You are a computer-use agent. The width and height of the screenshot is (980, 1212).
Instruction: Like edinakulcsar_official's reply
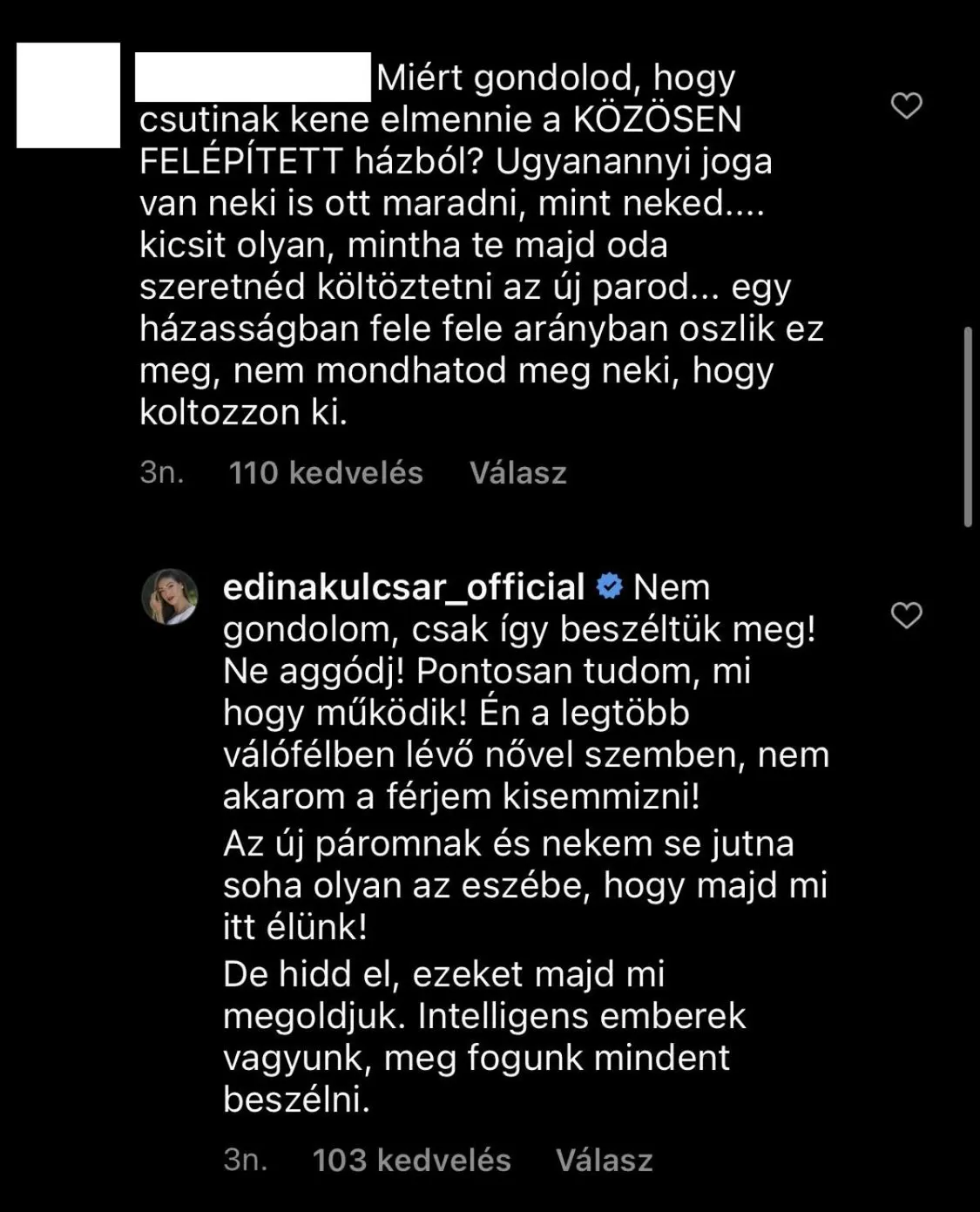point(906,615)
